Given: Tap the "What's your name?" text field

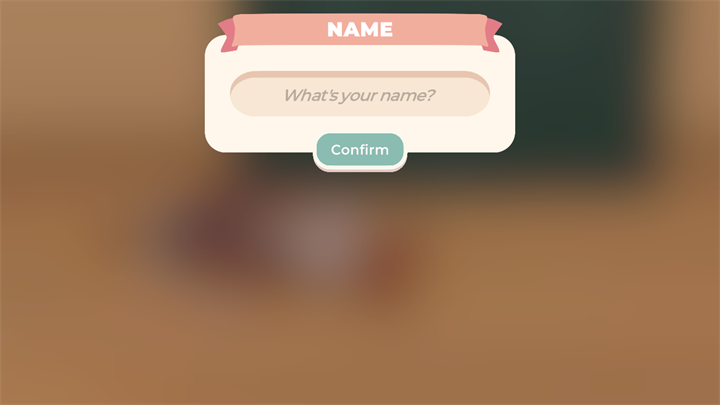Looking at the screenshot, I should (359, 95).
